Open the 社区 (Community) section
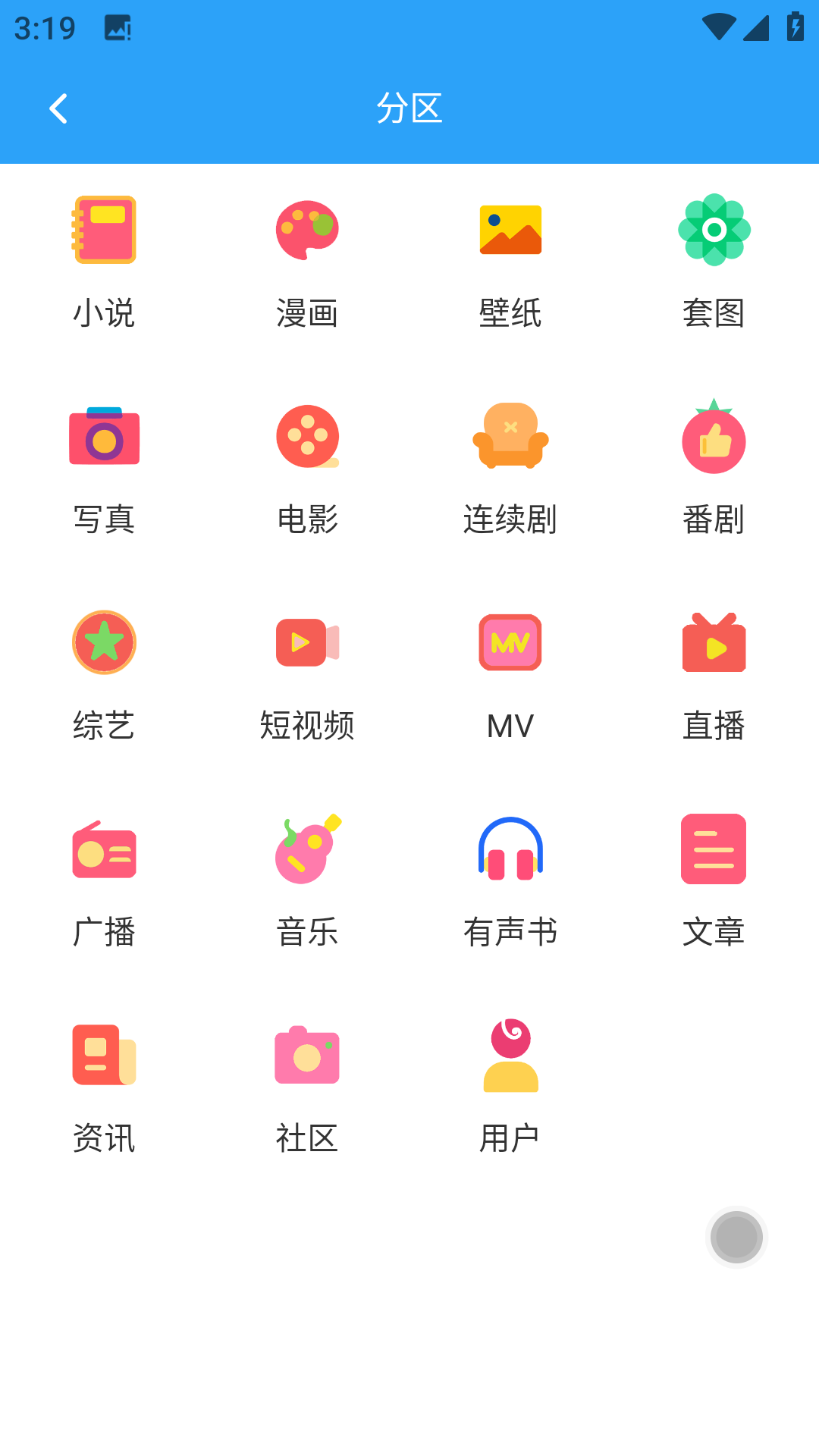This screenshot has height=1456, width=819. tap(307, 1056)
